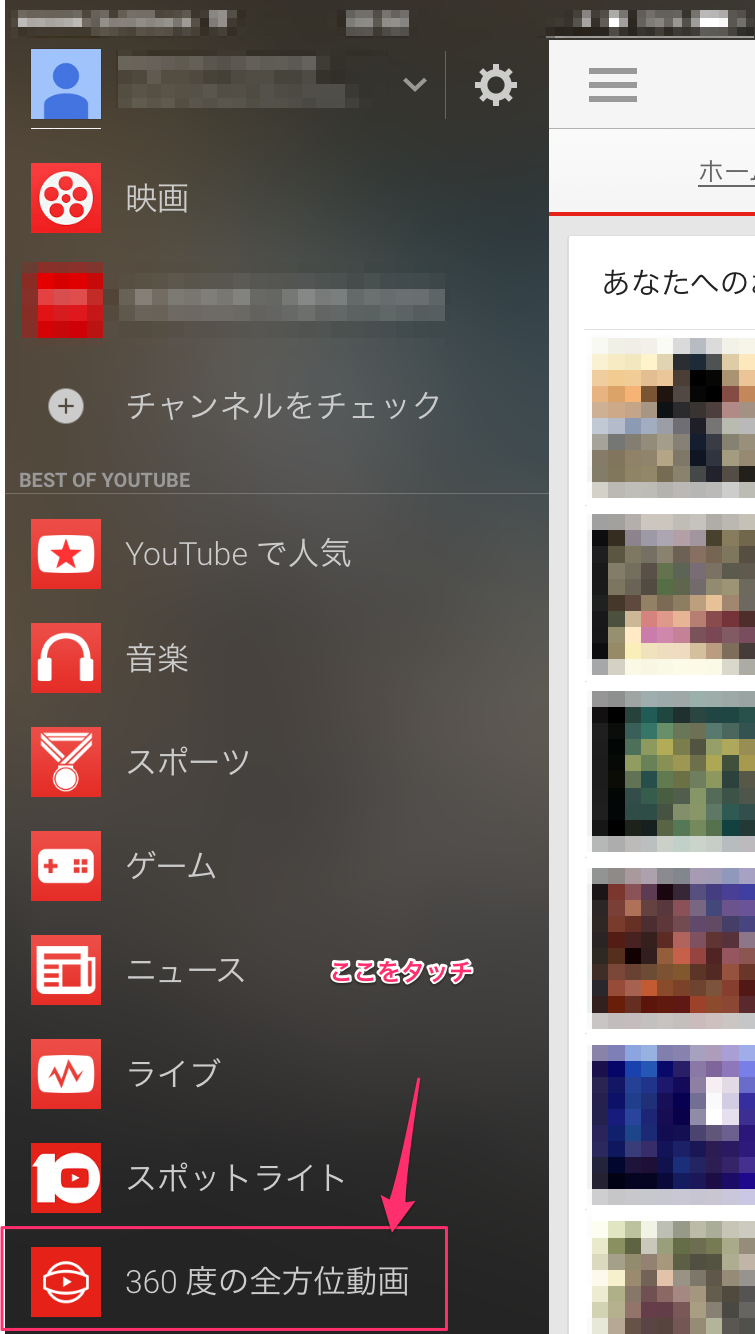
Task: Open スポットライト channel
Action: click(275, 1178)
